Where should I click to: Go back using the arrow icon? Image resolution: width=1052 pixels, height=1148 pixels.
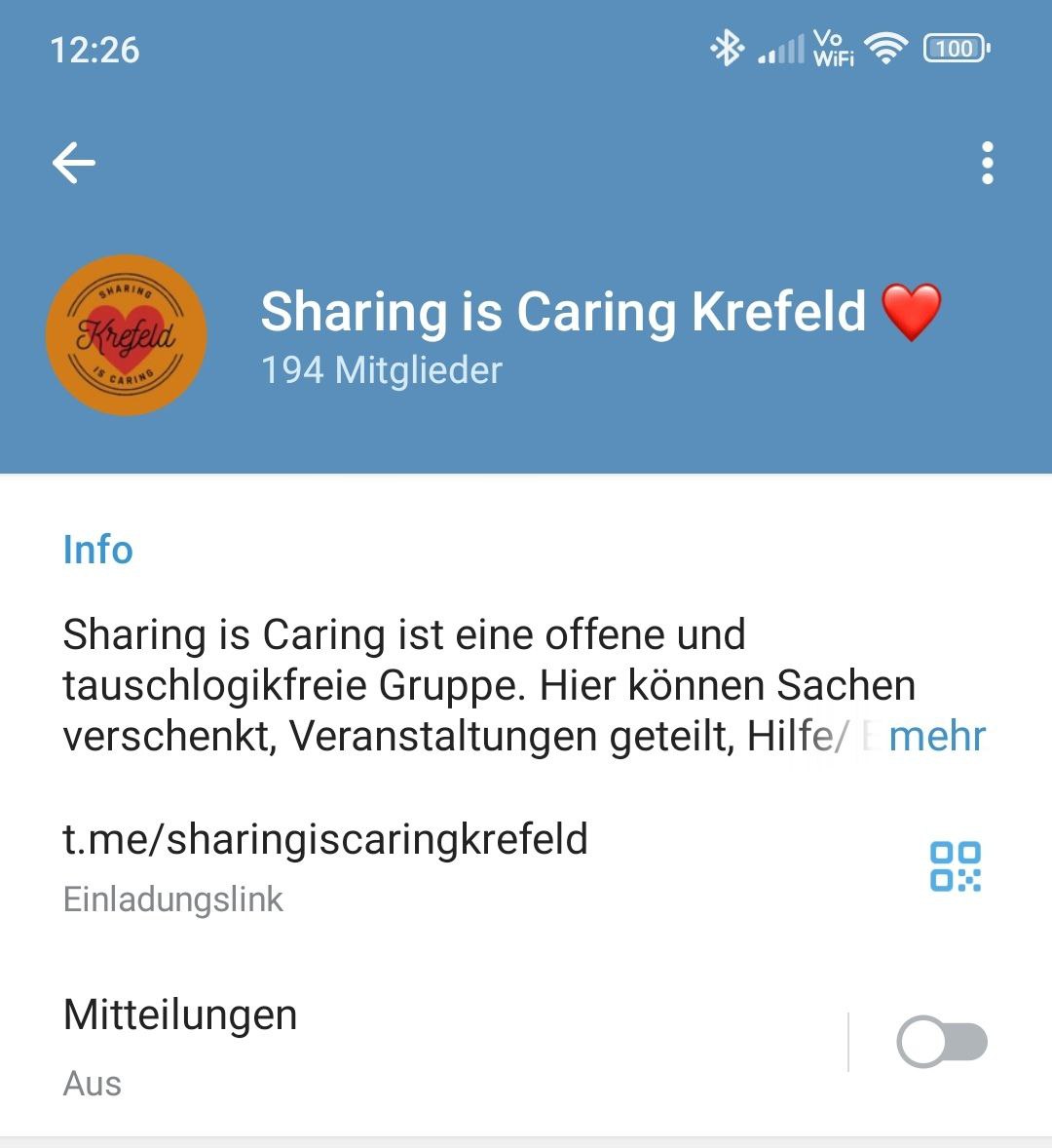(74, 163)
